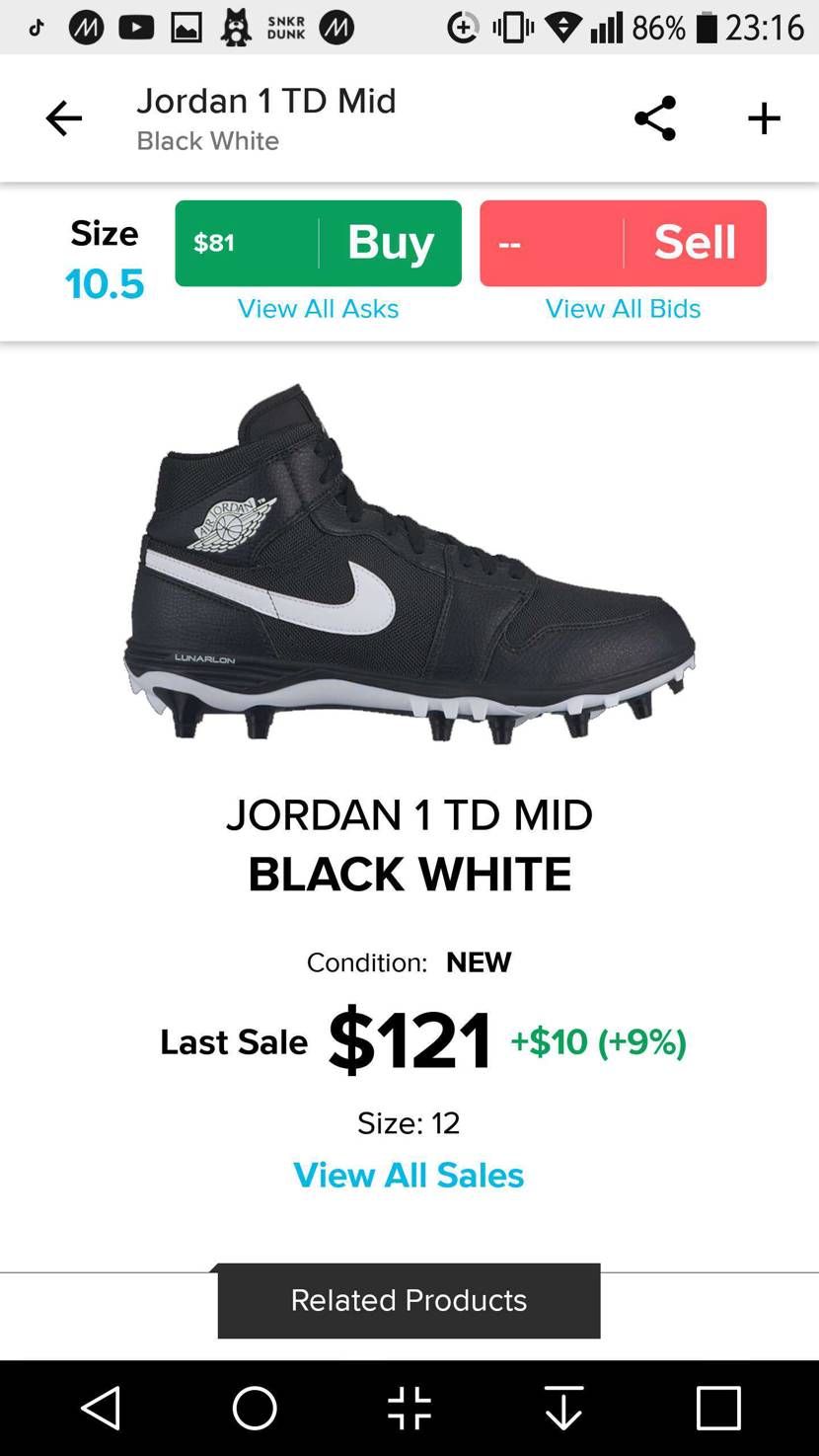Open View All Bids
This screenshot has height=1456, width=819.
pyautogui.click(x=623, y=309)
